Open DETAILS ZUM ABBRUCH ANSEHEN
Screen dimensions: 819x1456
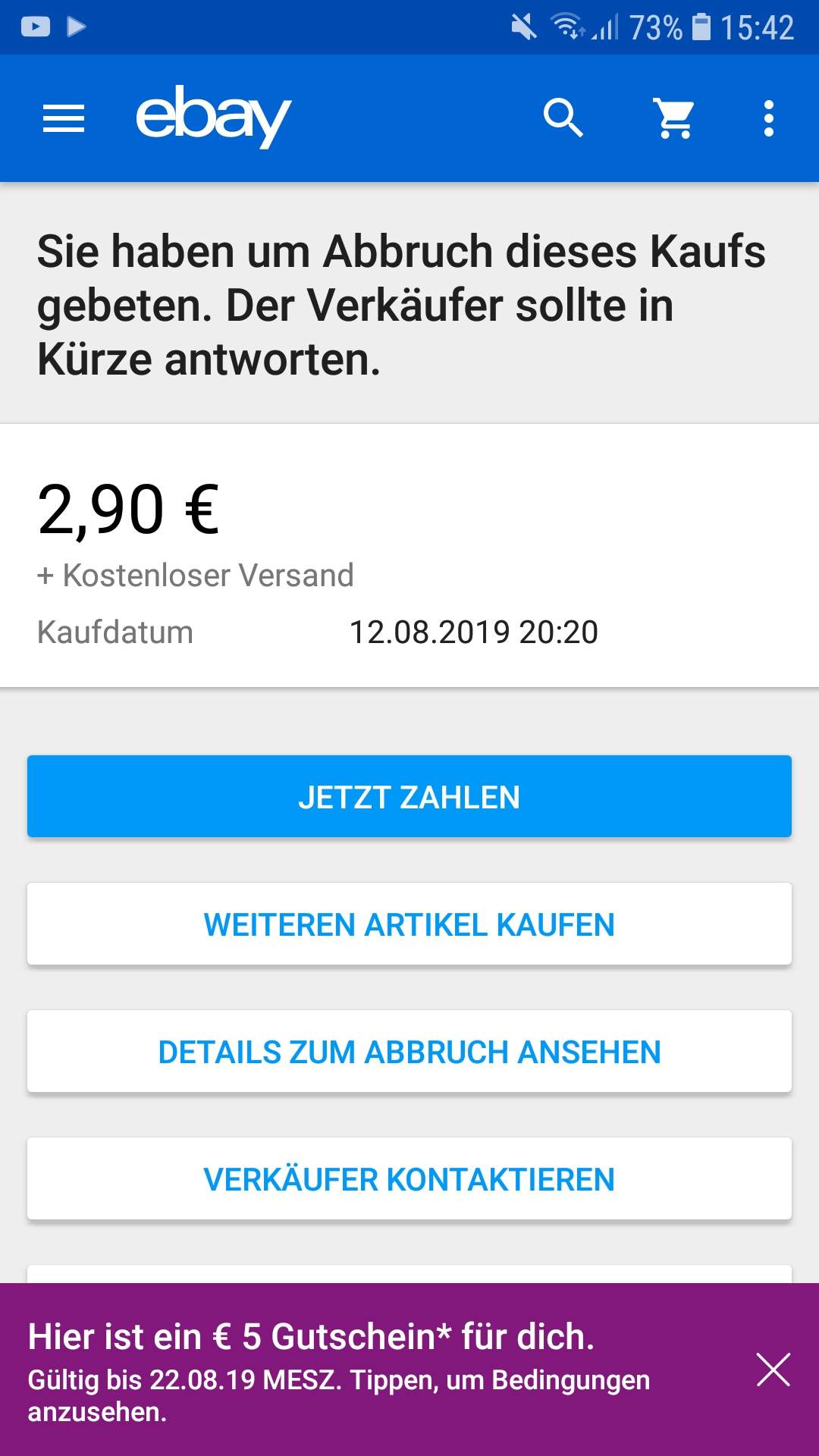pyautogui.click(x=409, y=1051)
